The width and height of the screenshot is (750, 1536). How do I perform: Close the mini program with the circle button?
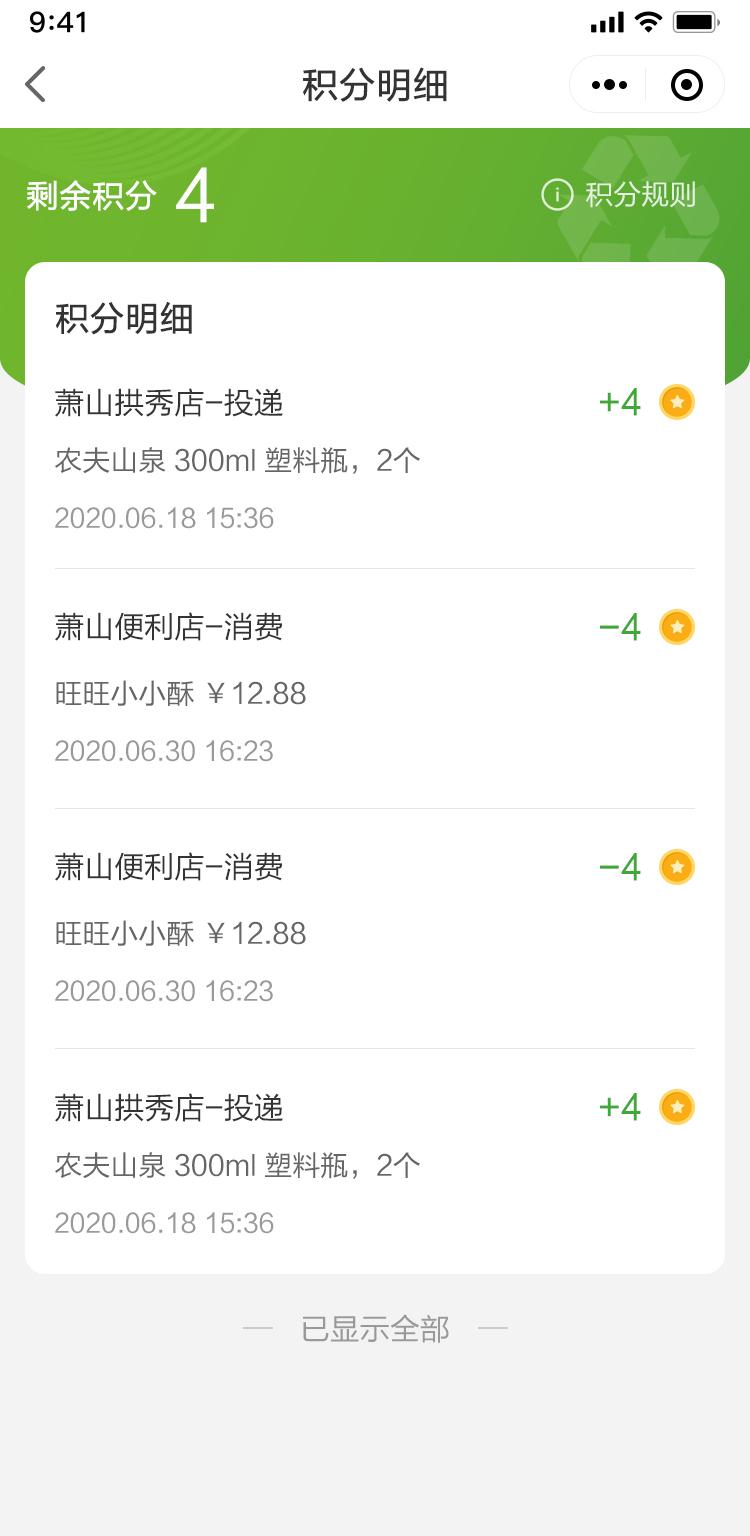[686, 85]
